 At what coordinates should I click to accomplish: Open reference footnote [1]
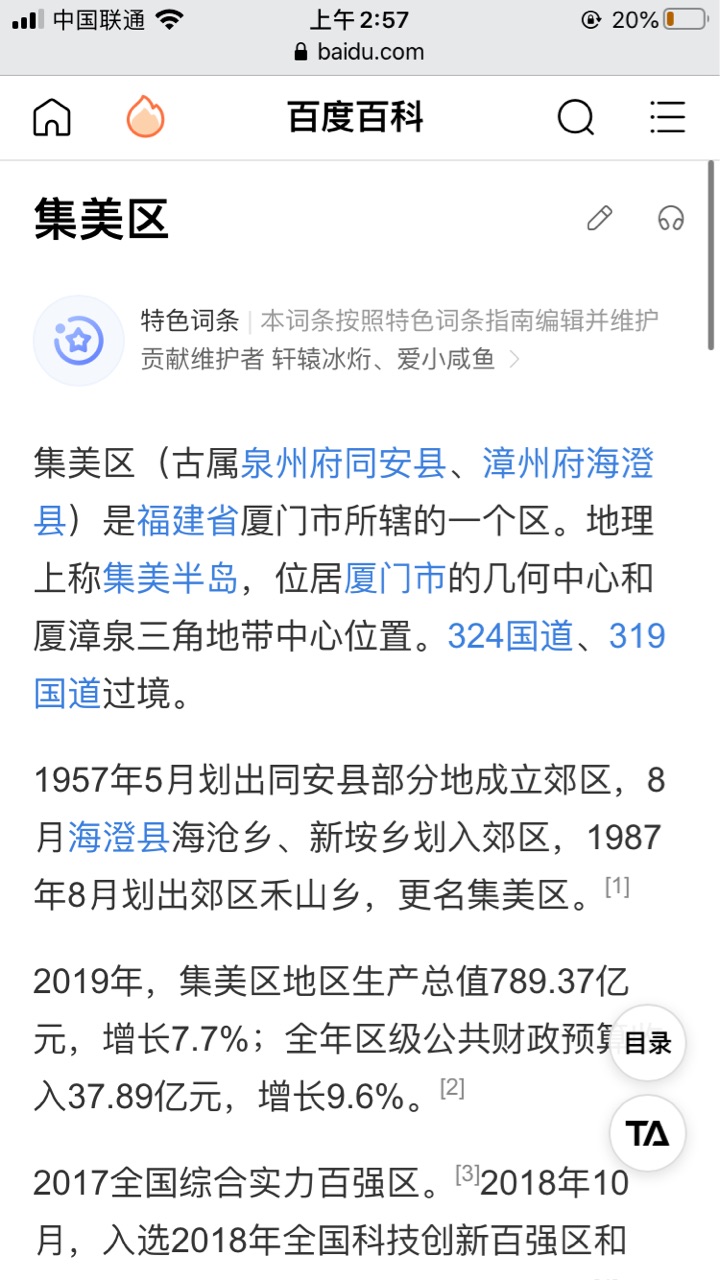pos(617,886)
